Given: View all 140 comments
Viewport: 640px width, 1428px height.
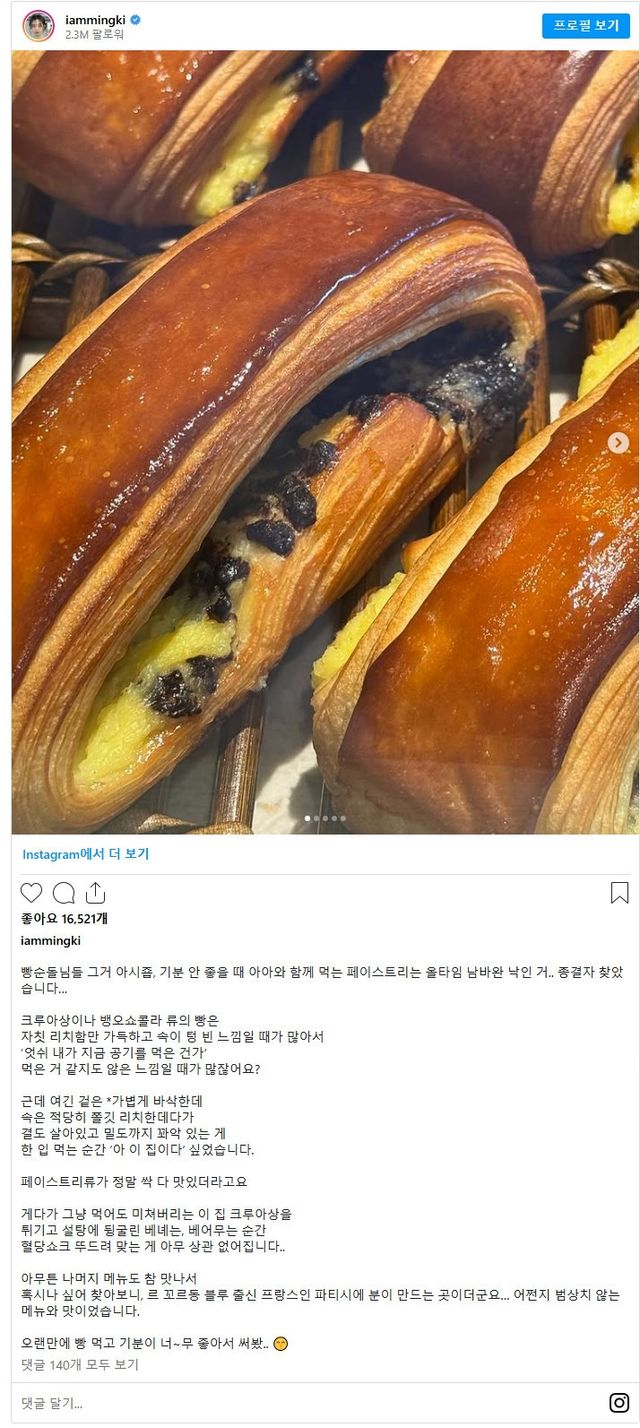Looking at the screenshot, I should coord(80,1364).
